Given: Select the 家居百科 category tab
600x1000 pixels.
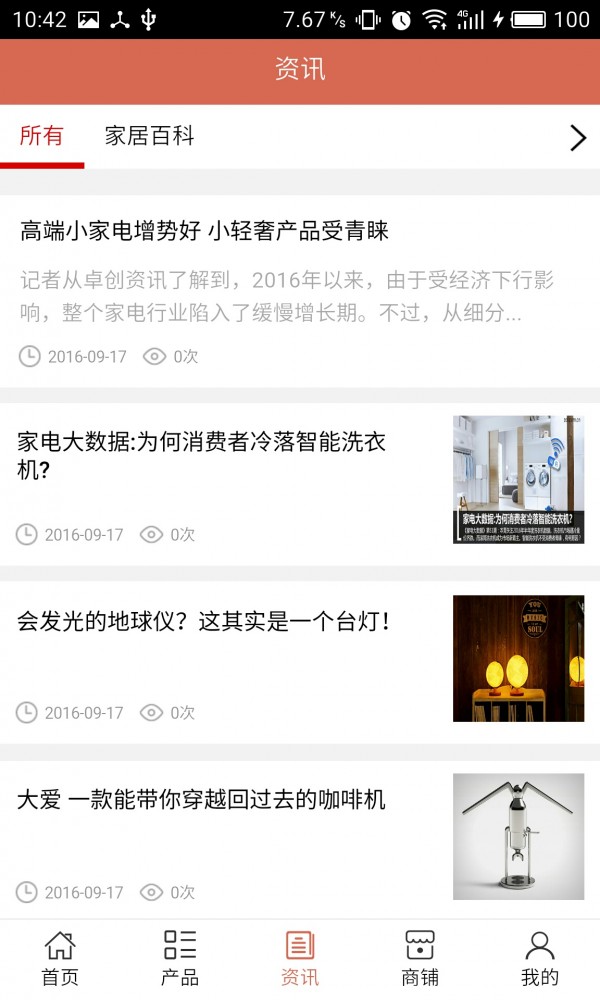Looking at the screenshot, I should click(x=150, y=137).
